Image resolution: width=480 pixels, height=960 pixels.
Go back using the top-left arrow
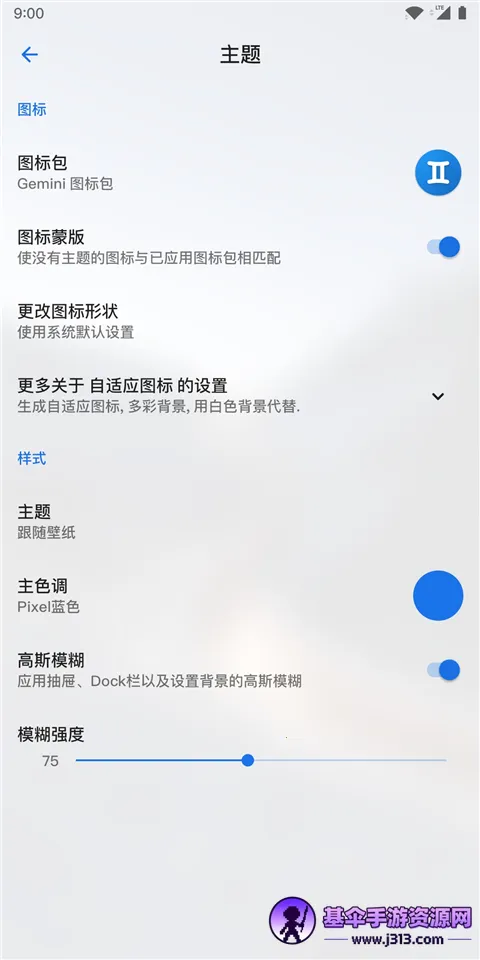point(29,54)
